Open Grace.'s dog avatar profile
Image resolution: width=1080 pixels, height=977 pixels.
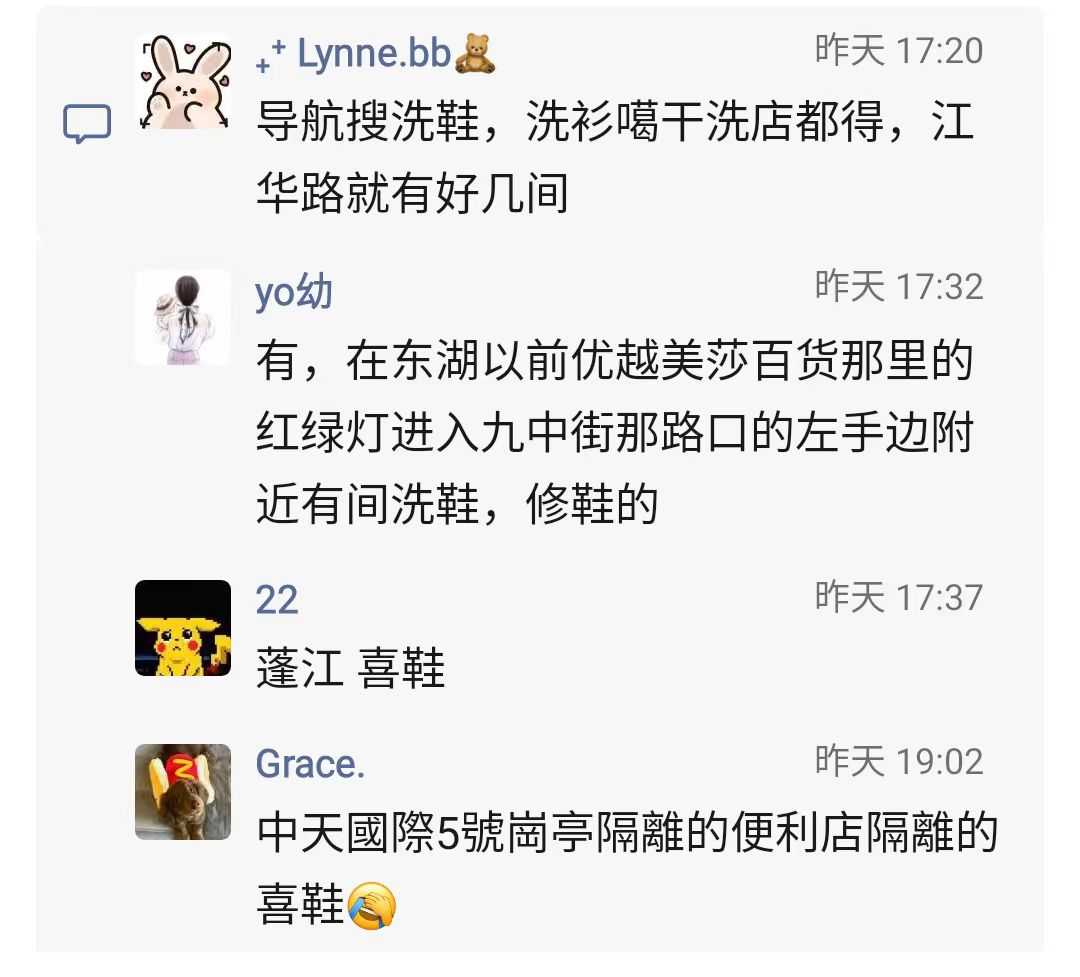coord(182,791)
